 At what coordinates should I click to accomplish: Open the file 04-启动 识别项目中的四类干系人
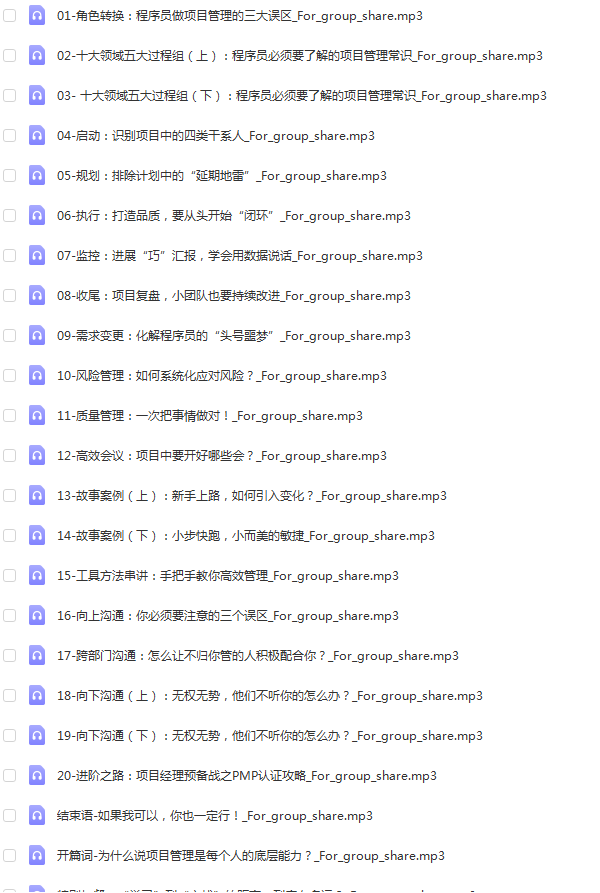click(216, 136)
